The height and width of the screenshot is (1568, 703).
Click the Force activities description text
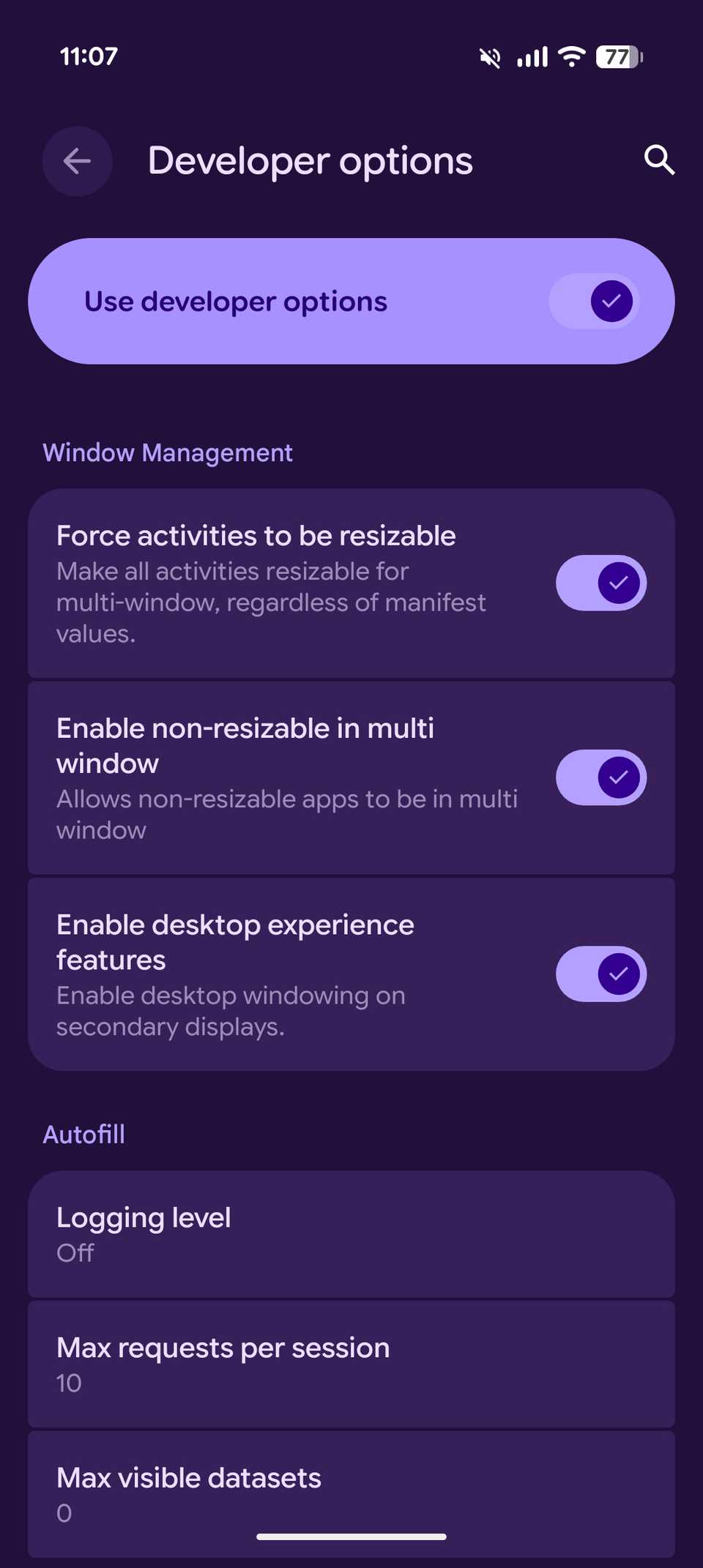click(271, 602)
